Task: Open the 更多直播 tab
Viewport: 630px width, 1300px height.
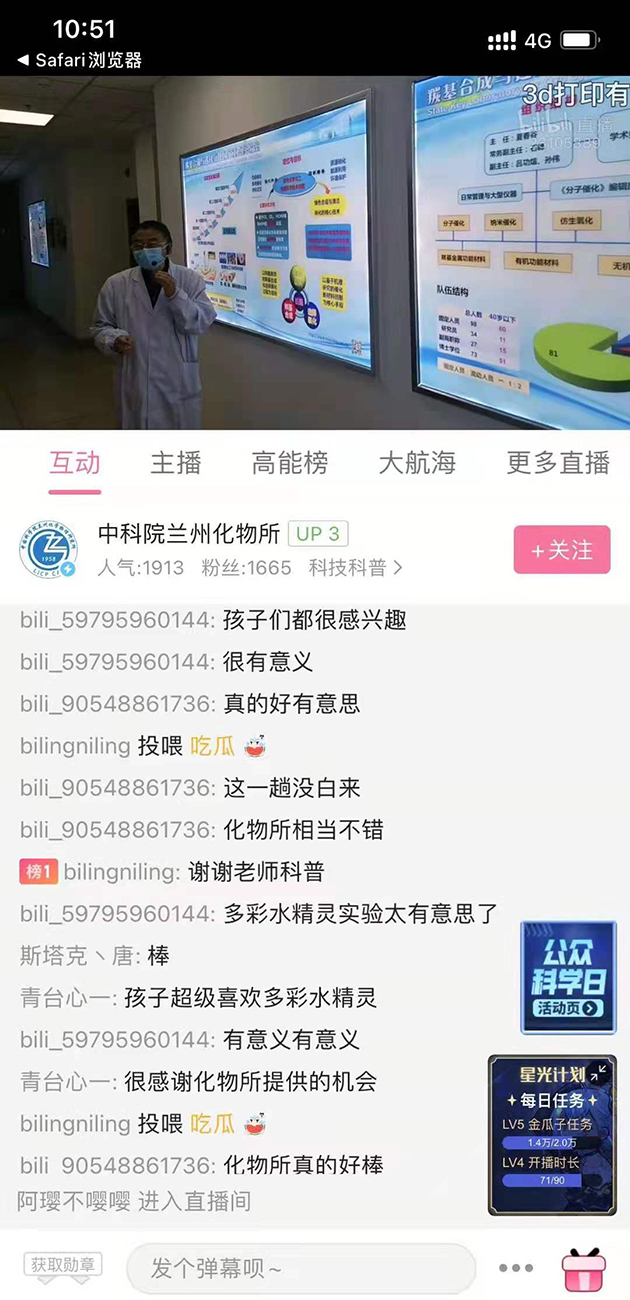Action: point(558,463)
